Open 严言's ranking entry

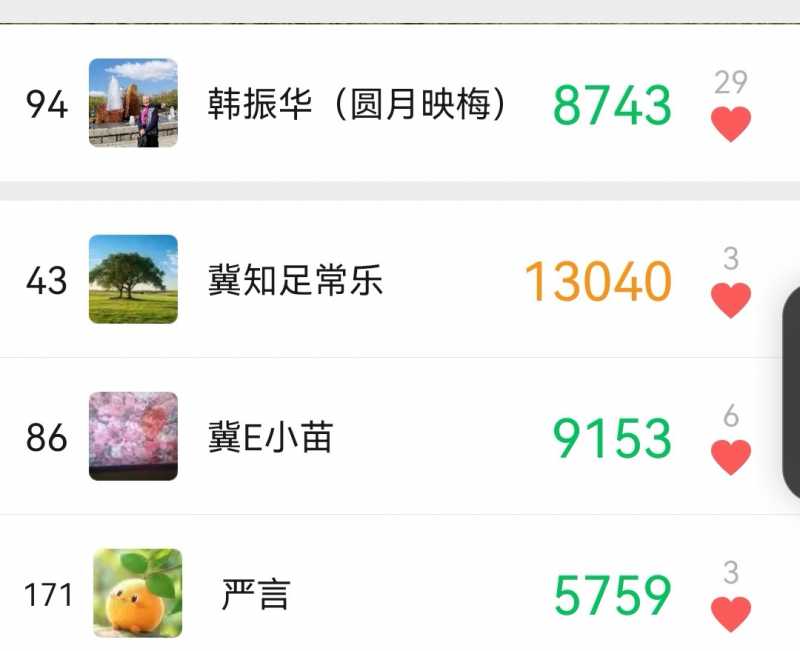click(255, 595)
